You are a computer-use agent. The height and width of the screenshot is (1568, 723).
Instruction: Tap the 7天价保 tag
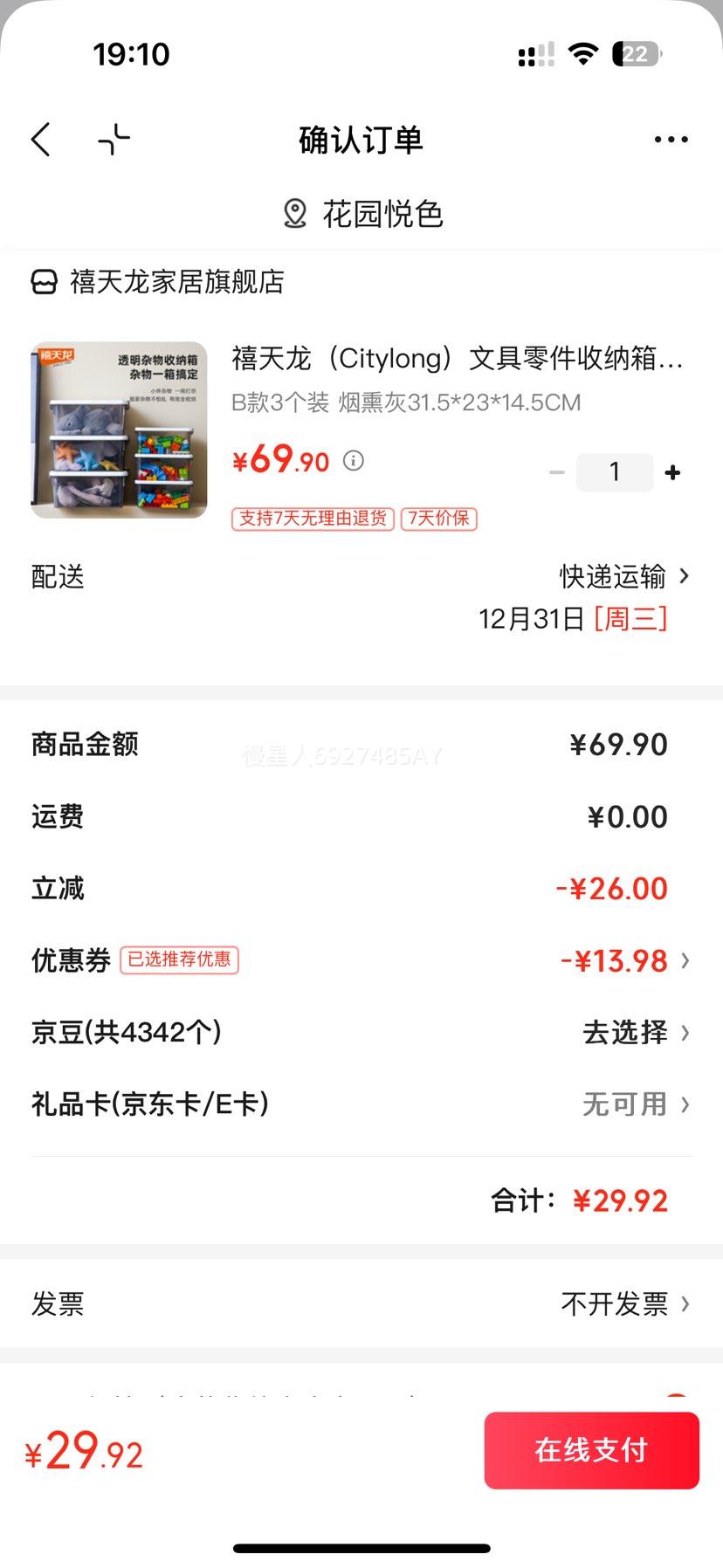437,519
